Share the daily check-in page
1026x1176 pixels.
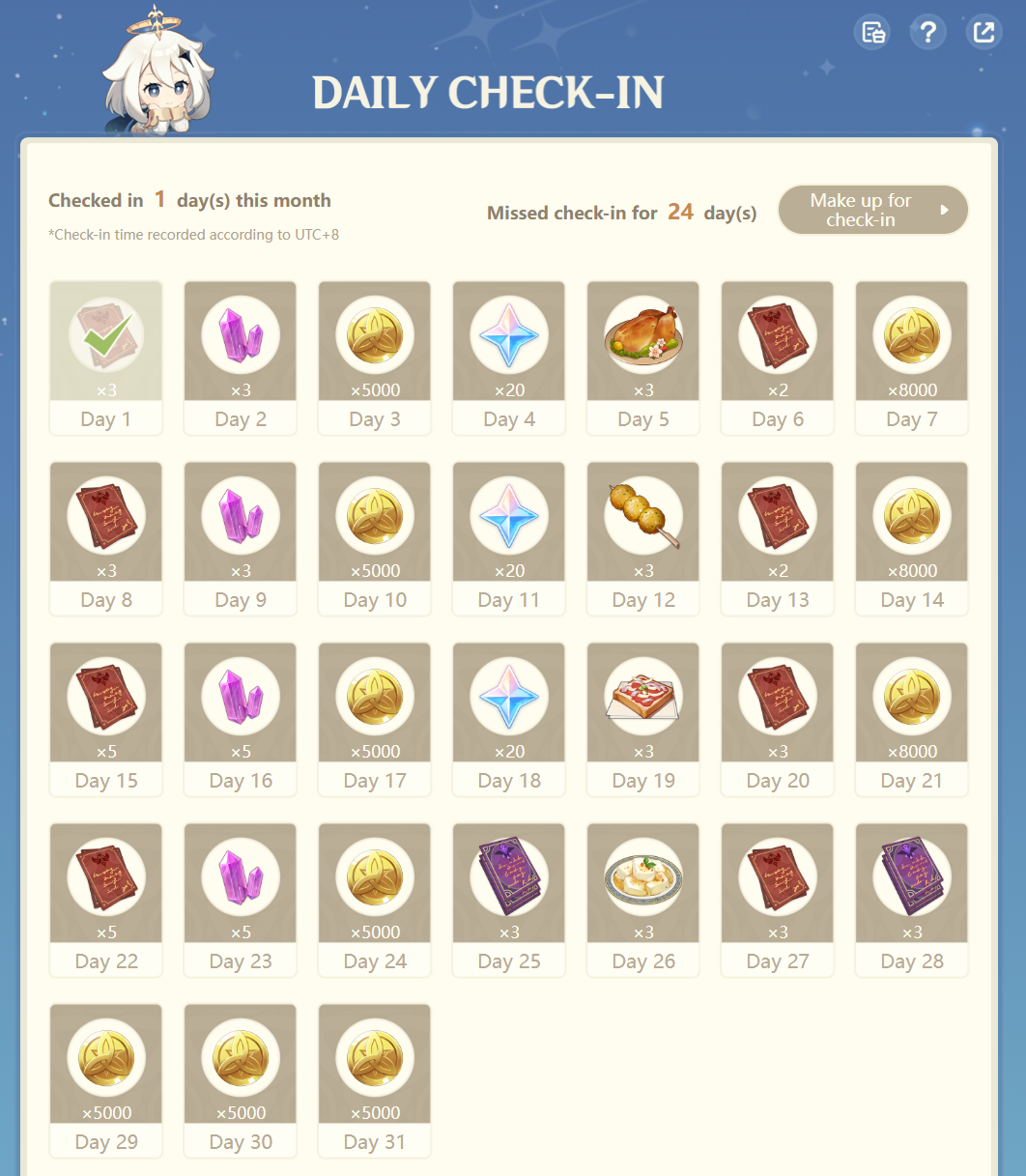point(983,33)
